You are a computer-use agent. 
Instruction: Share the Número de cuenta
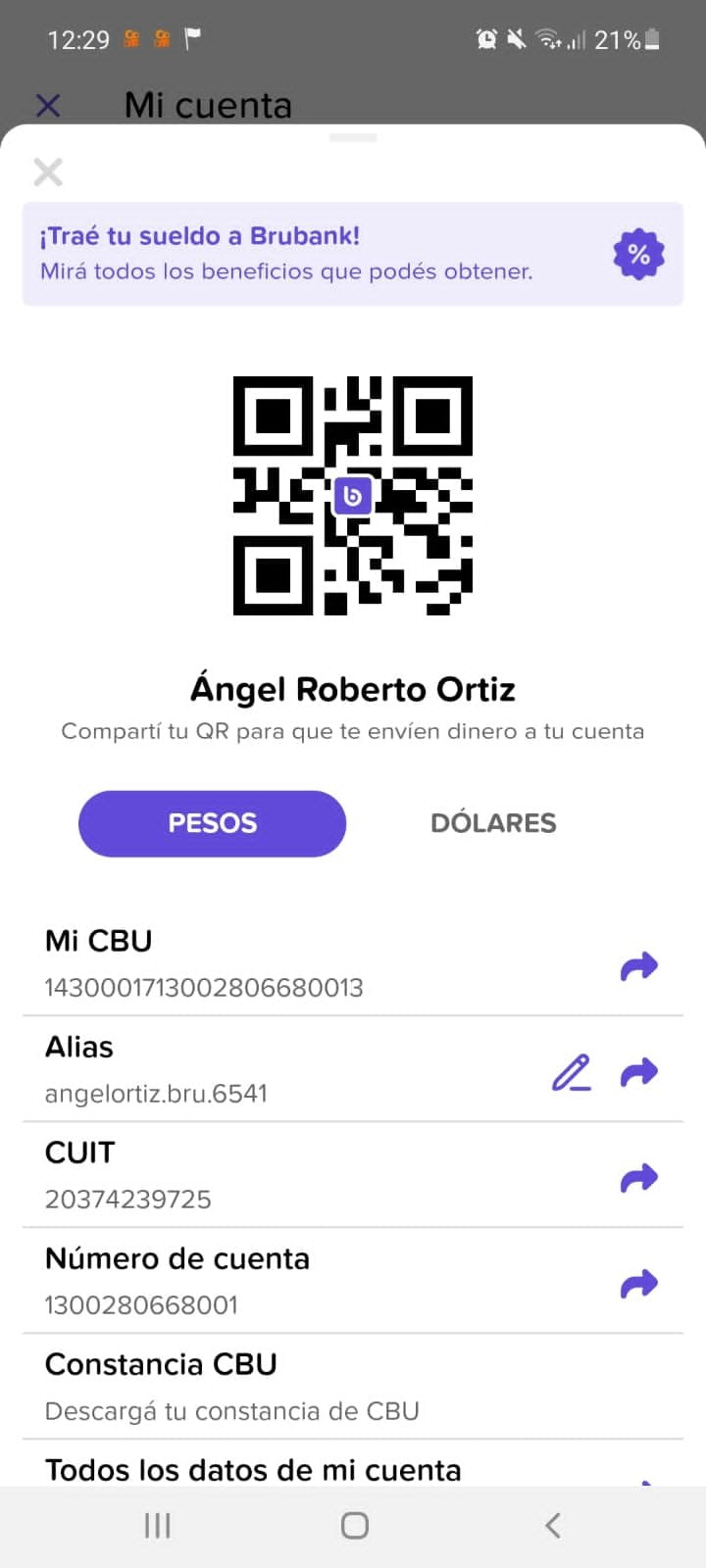[638, 1284]
